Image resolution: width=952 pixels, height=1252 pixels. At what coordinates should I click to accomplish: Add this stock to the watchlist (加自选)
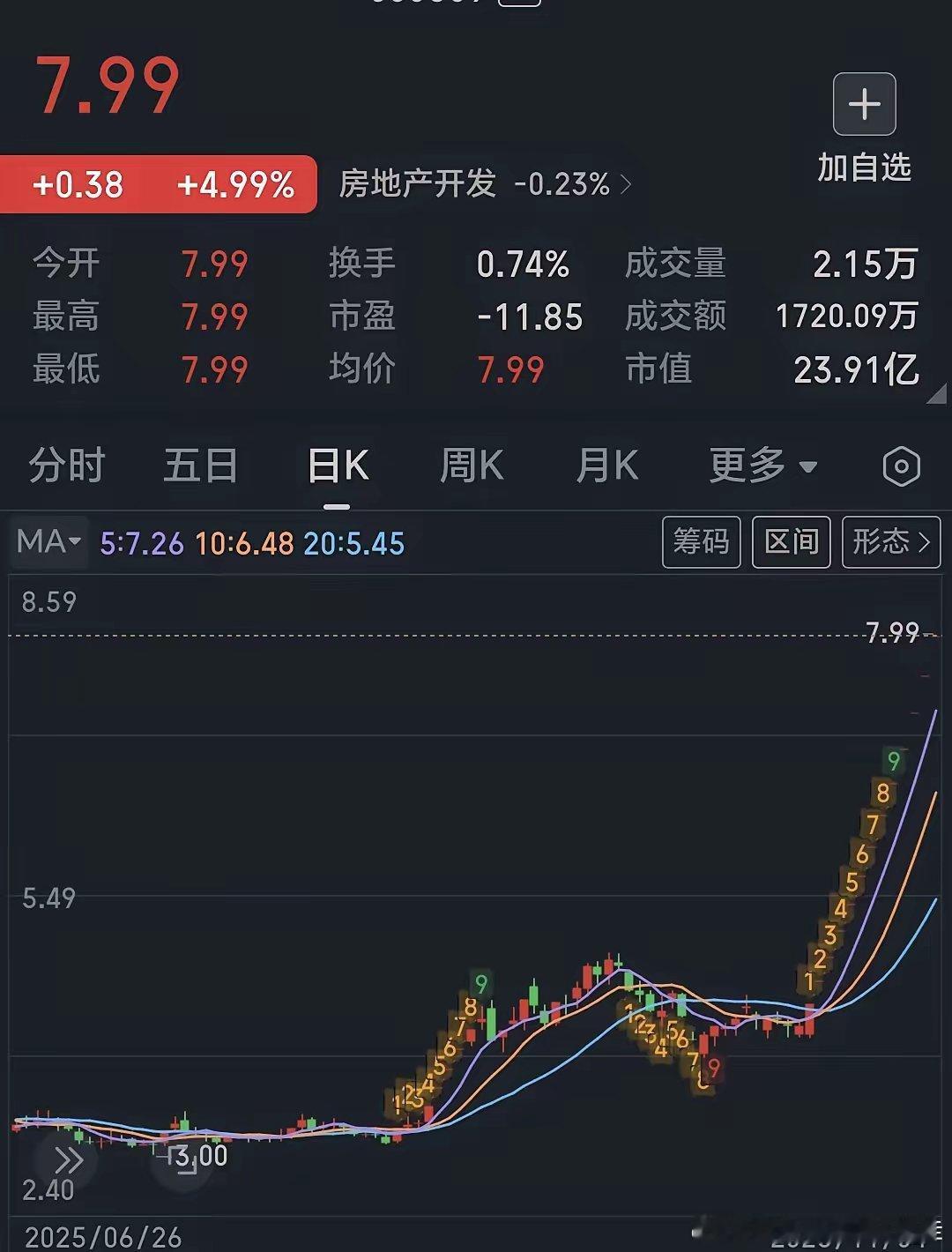coord(864,128)
